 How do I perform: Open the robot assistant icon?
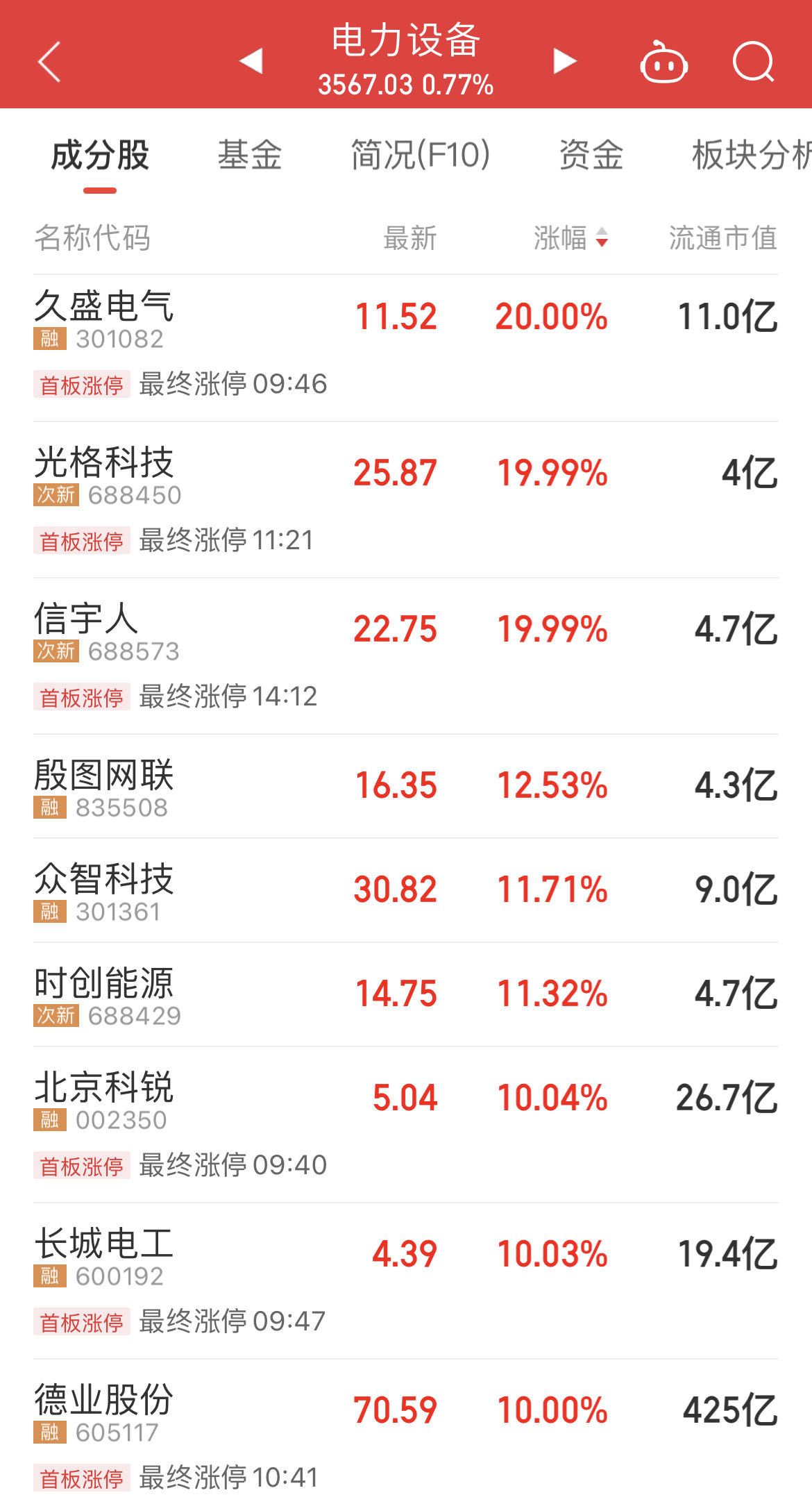click(x=663, y=62)
